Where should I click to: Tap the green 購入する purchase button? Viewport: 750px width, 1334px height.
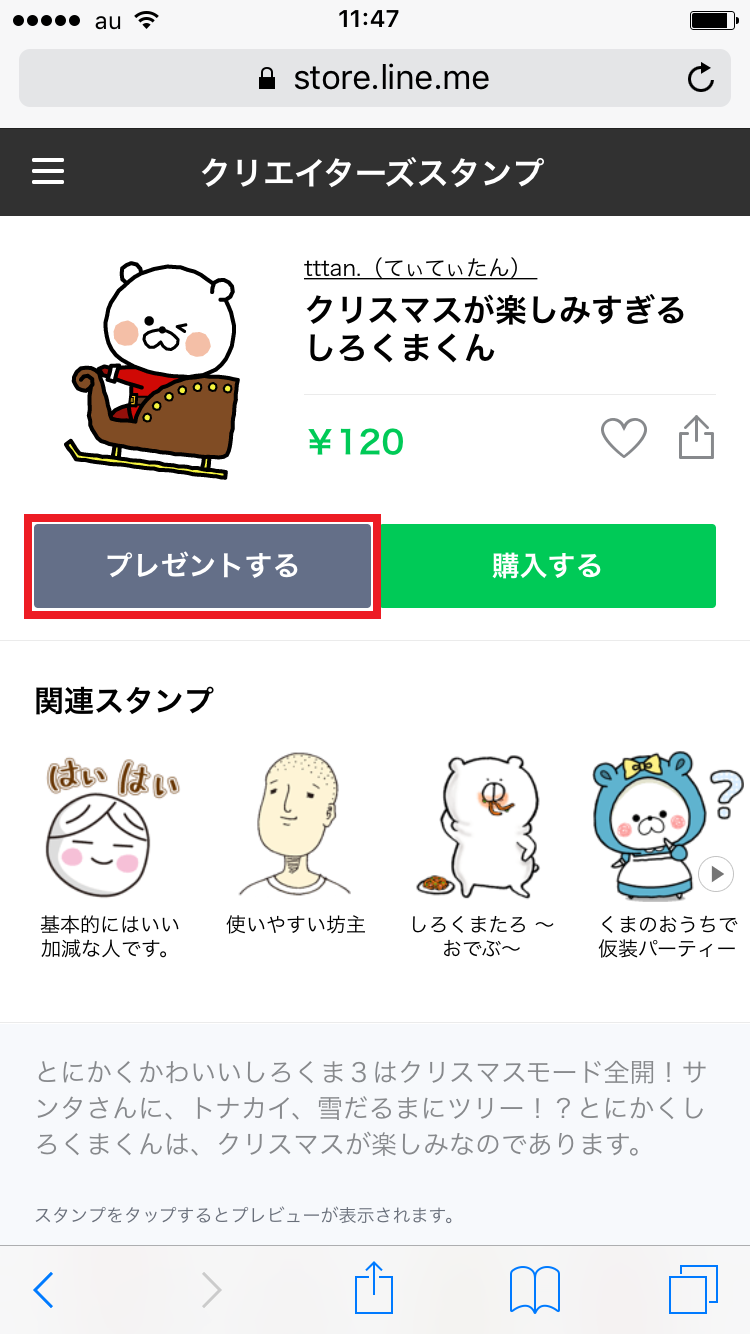click(547, 566)
